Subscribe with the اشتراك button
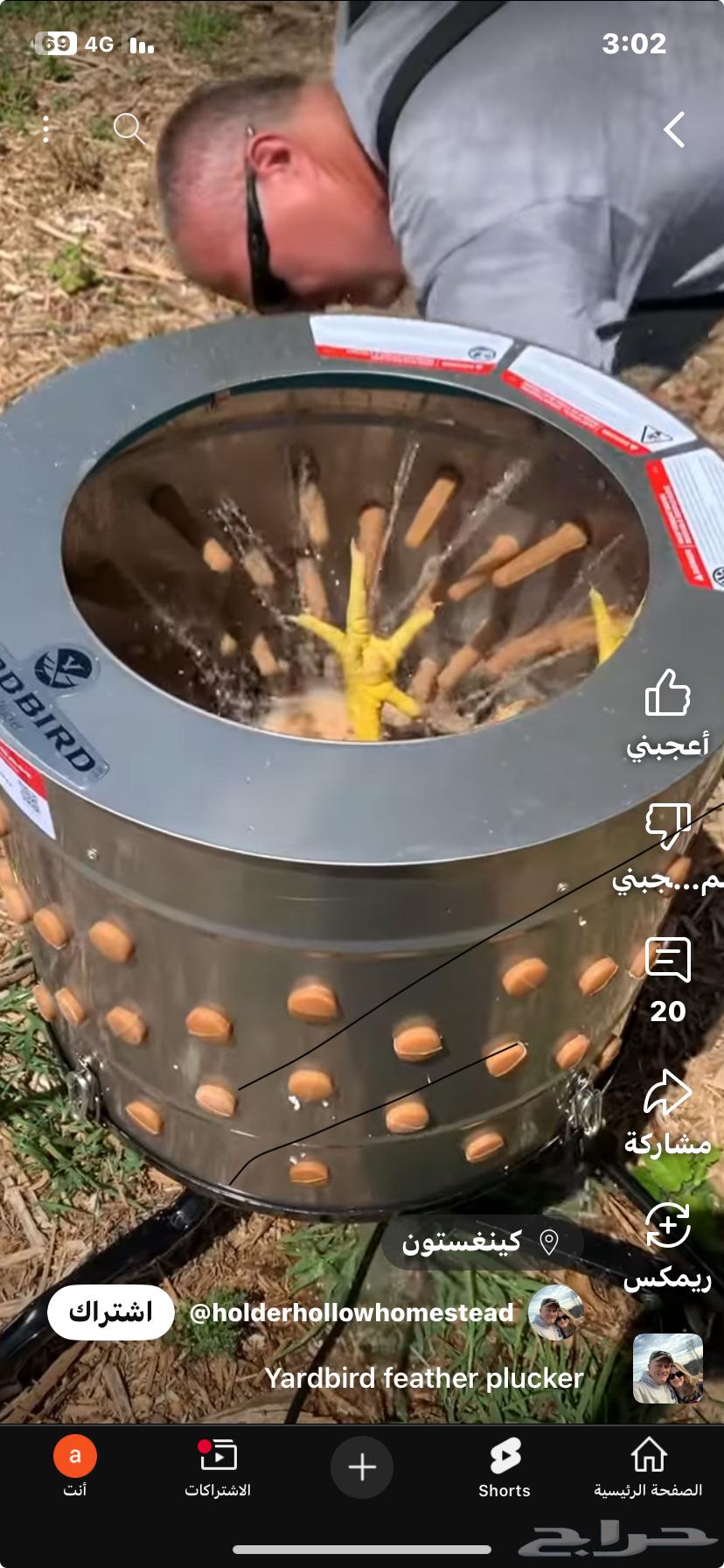724x1568 pixels. pyautogui.click(x=111, y=1312)
